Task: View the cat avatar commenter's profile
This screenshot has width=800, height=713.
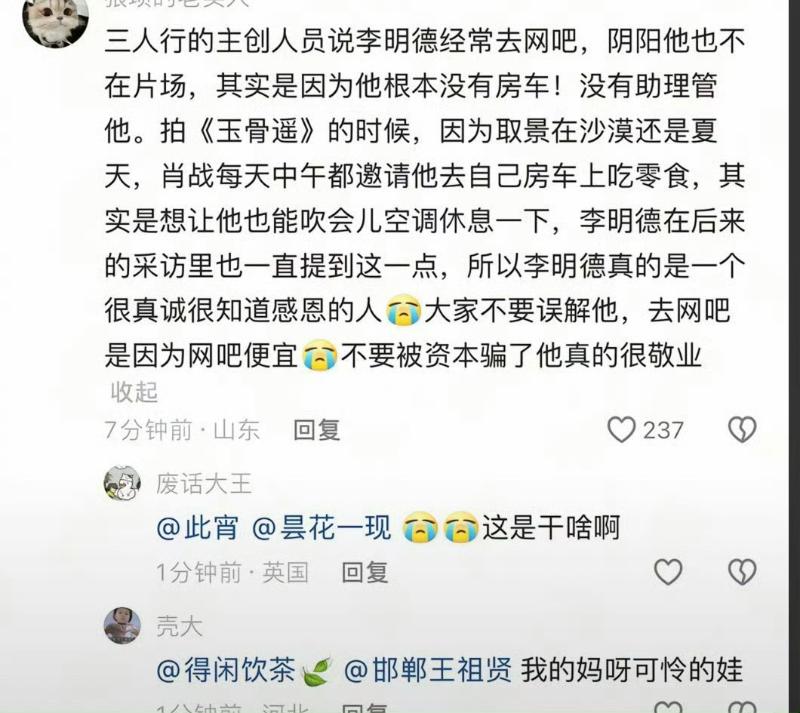Action: (x=55, y=20)
